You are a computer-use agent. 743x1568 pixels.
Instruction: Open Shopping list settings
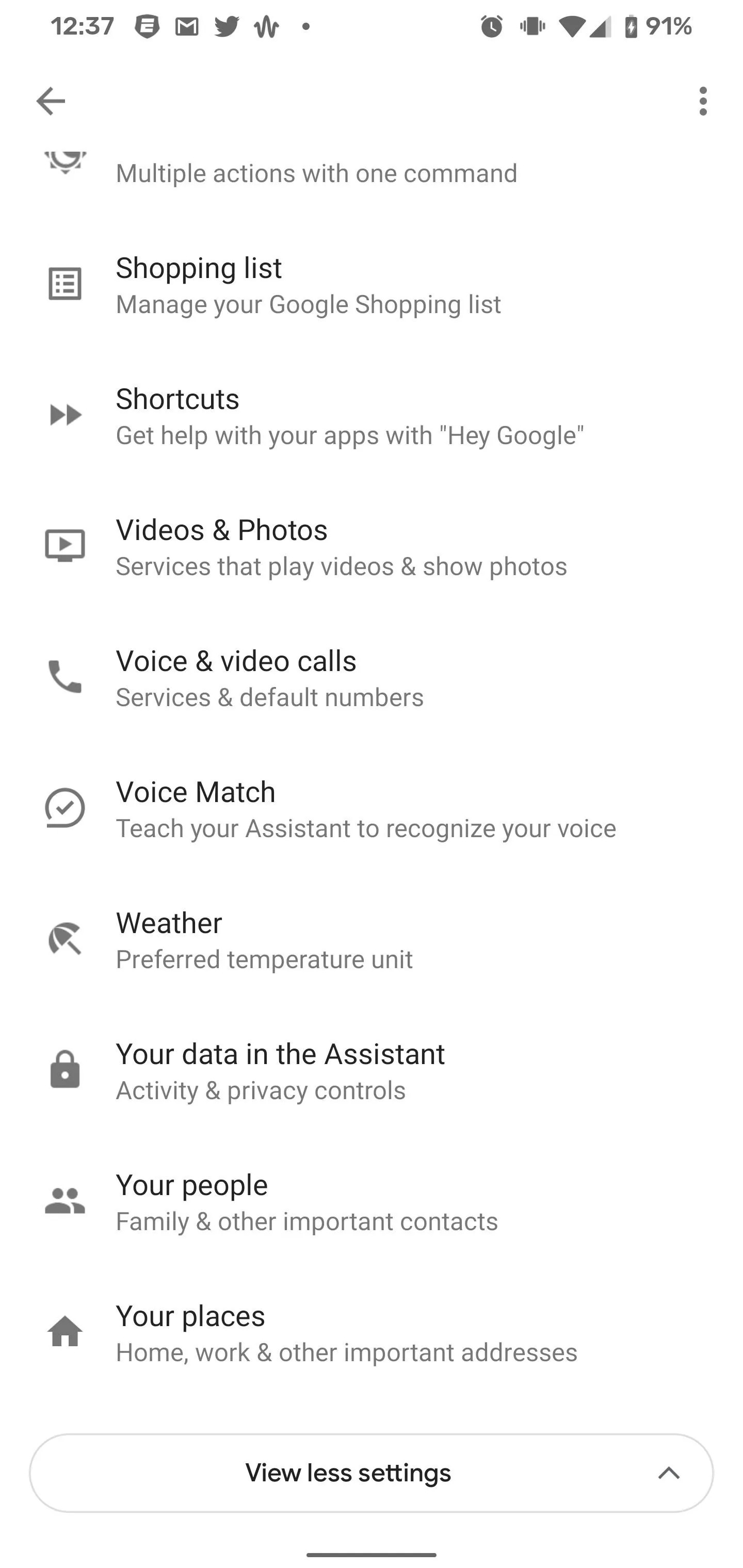click(x=372, y=285)
